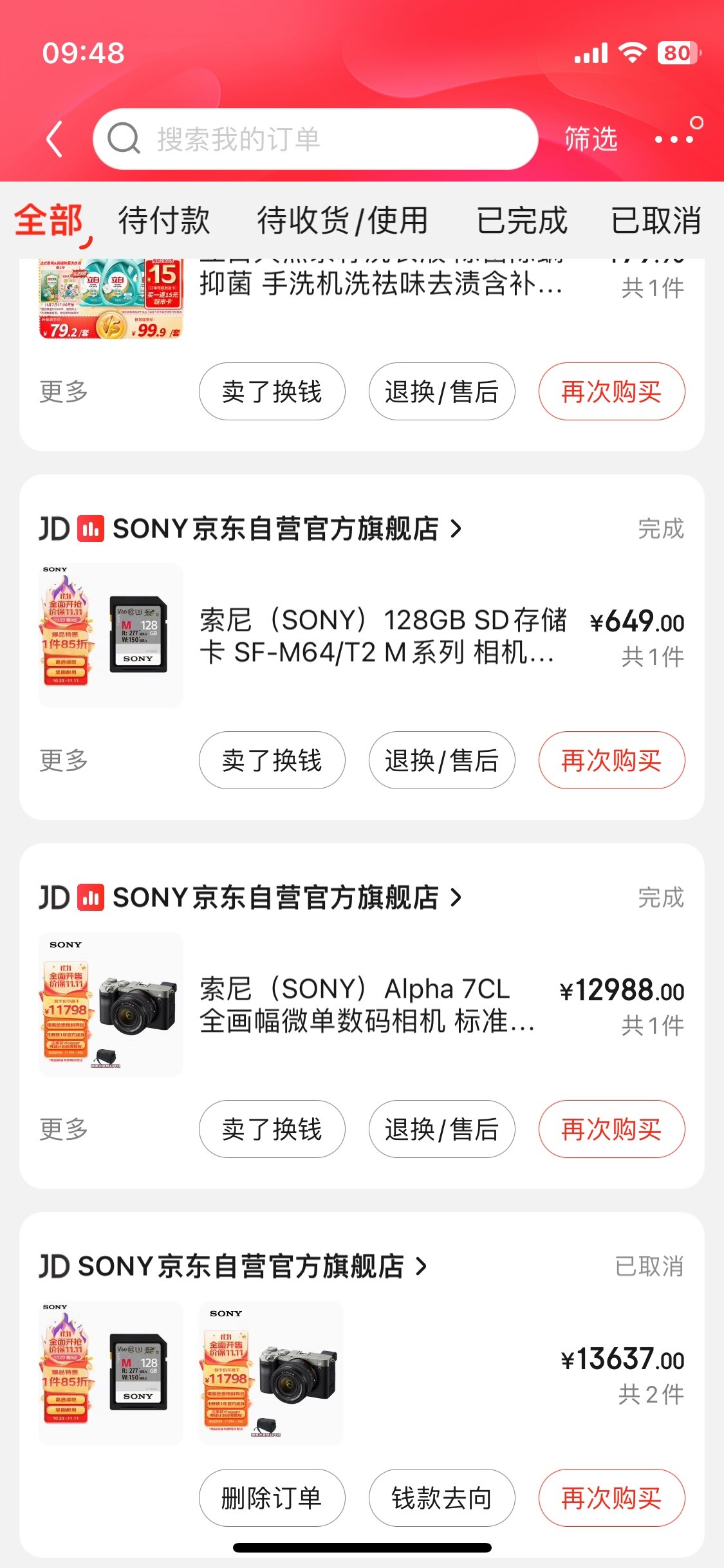This screenshot has height=1568, width=724.
Task: Switch to the 待付款 tab
Action: (x=164, y=221)
